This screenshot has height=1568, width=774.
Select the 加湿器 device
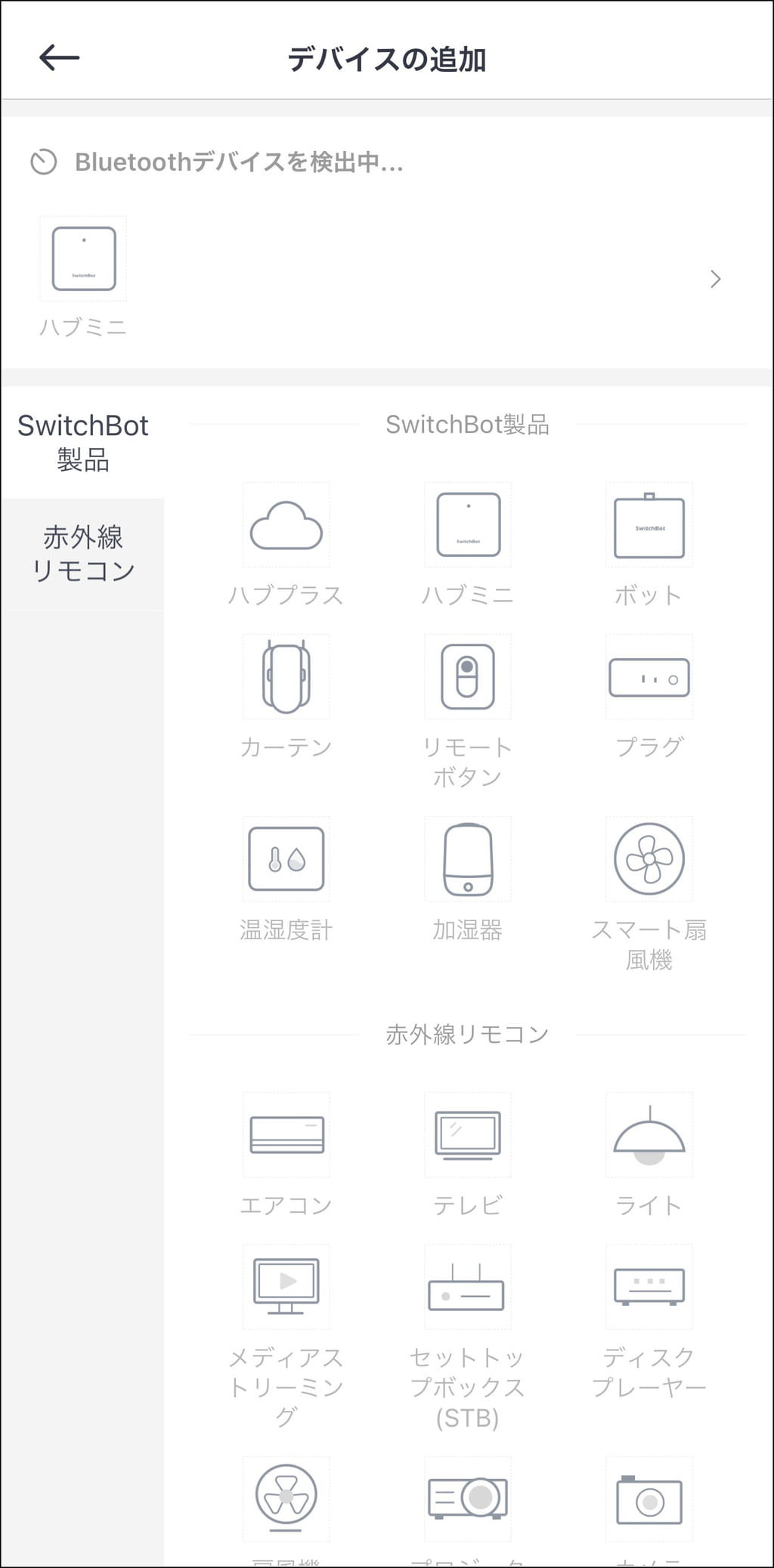468,859
